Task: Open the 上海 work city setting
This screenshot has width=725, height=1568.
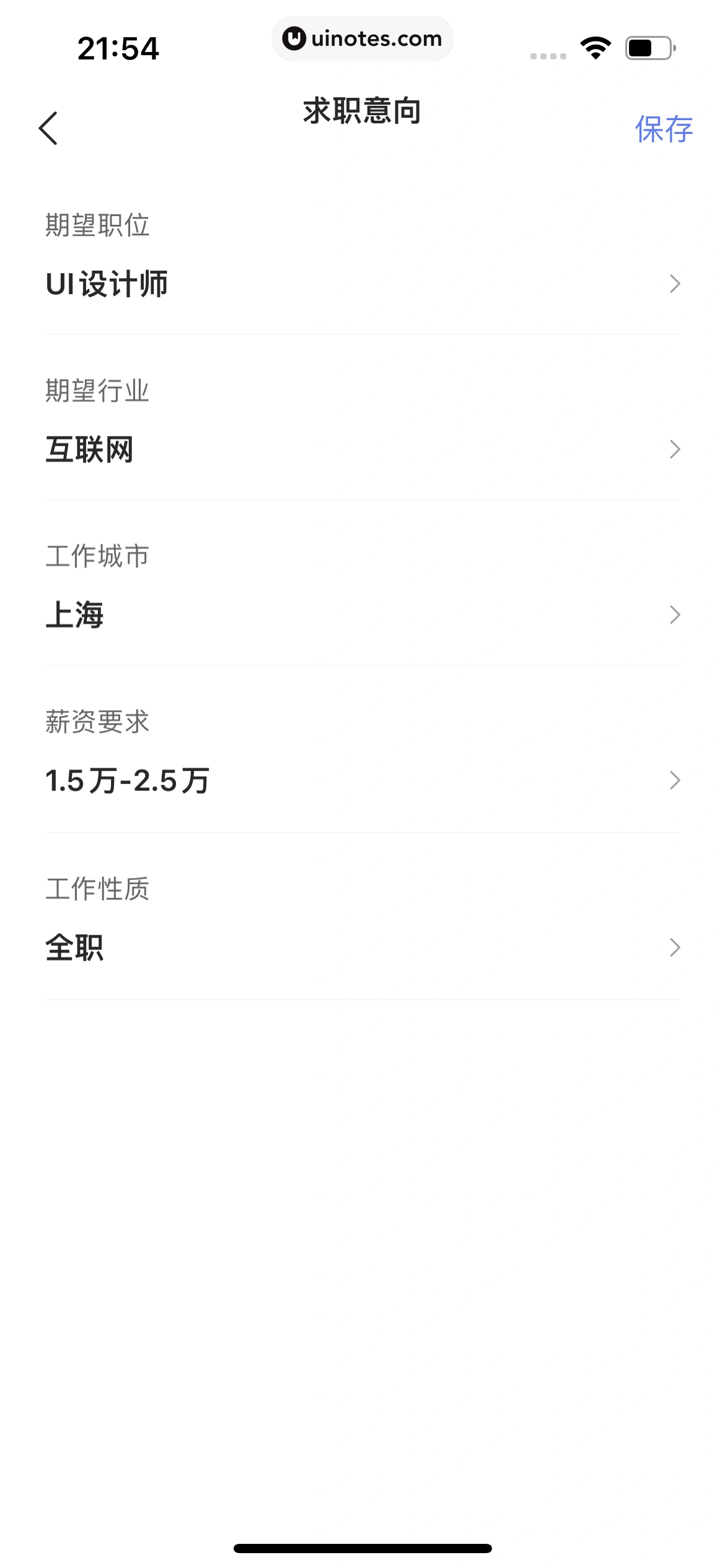Action: coord(76,615)
